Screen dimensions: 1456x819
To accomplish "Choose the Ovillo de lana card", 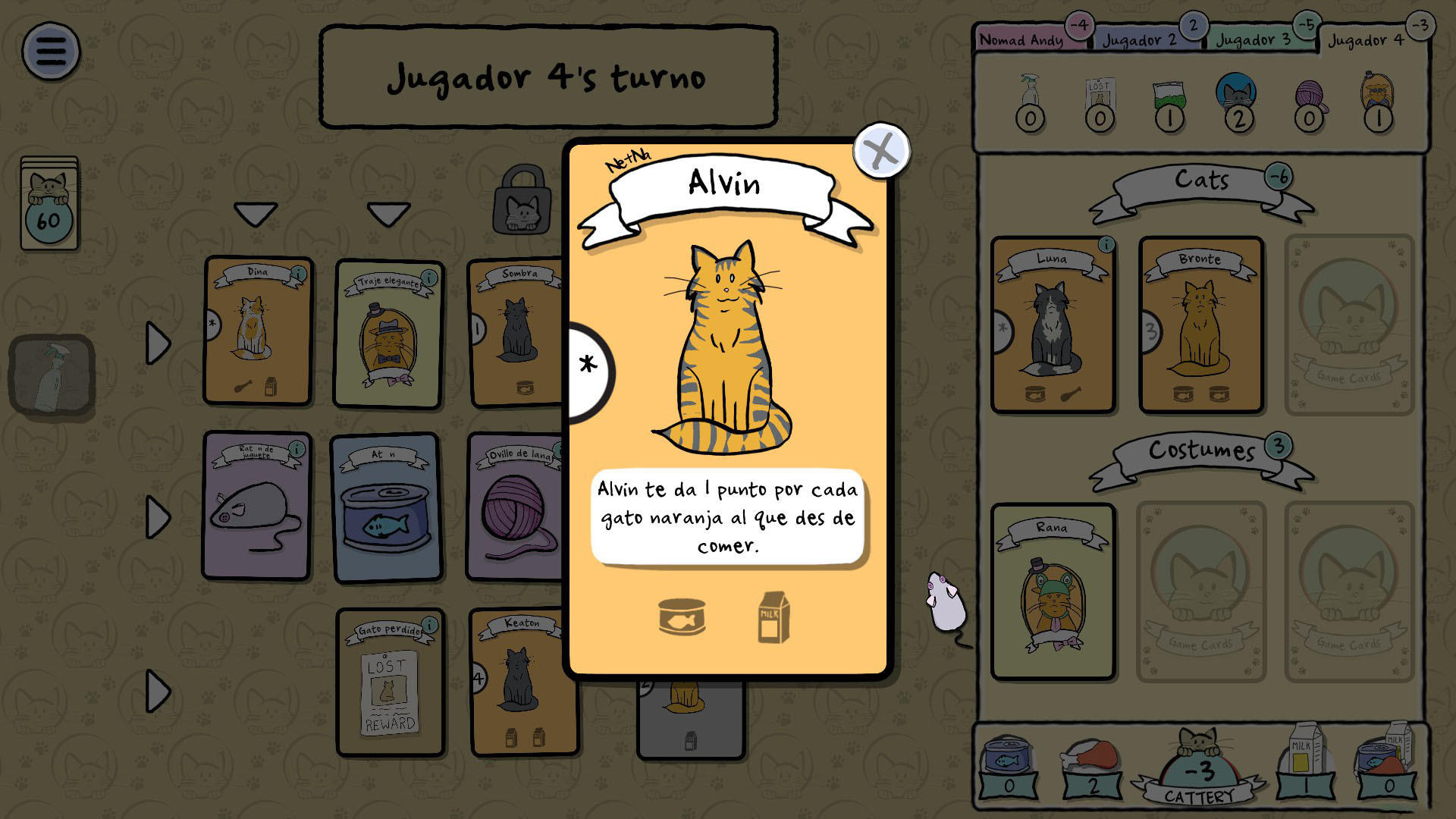I will [517, 507].
